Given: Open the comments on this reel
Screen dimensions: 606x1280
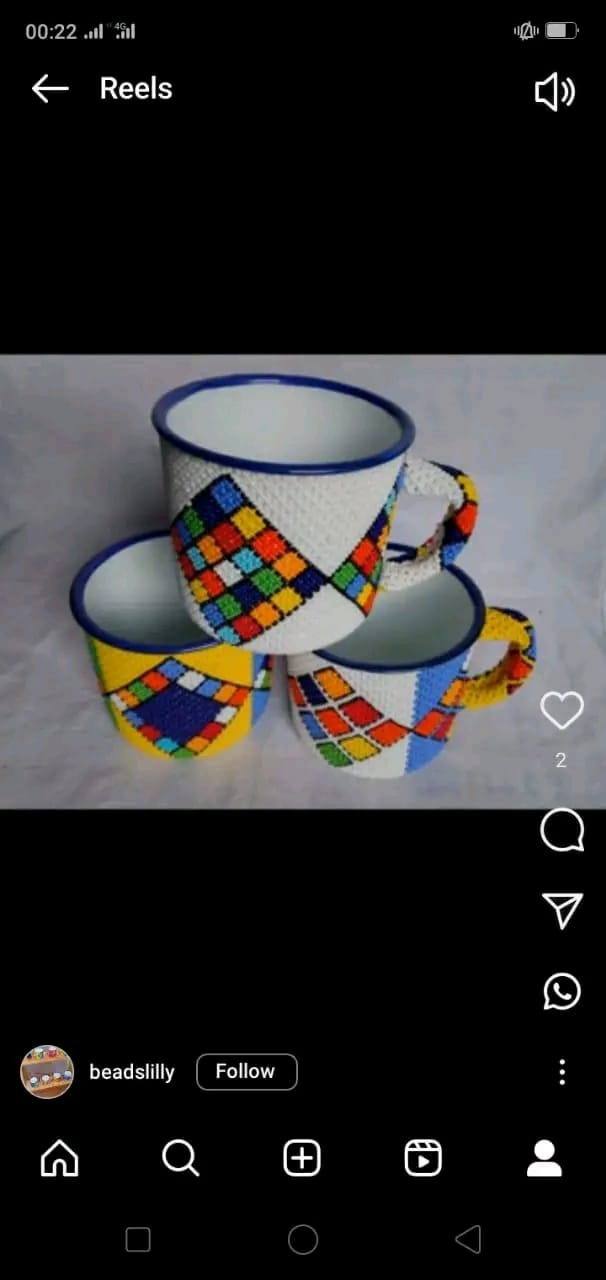Looking at the screenshot, I should pos(561,830).
